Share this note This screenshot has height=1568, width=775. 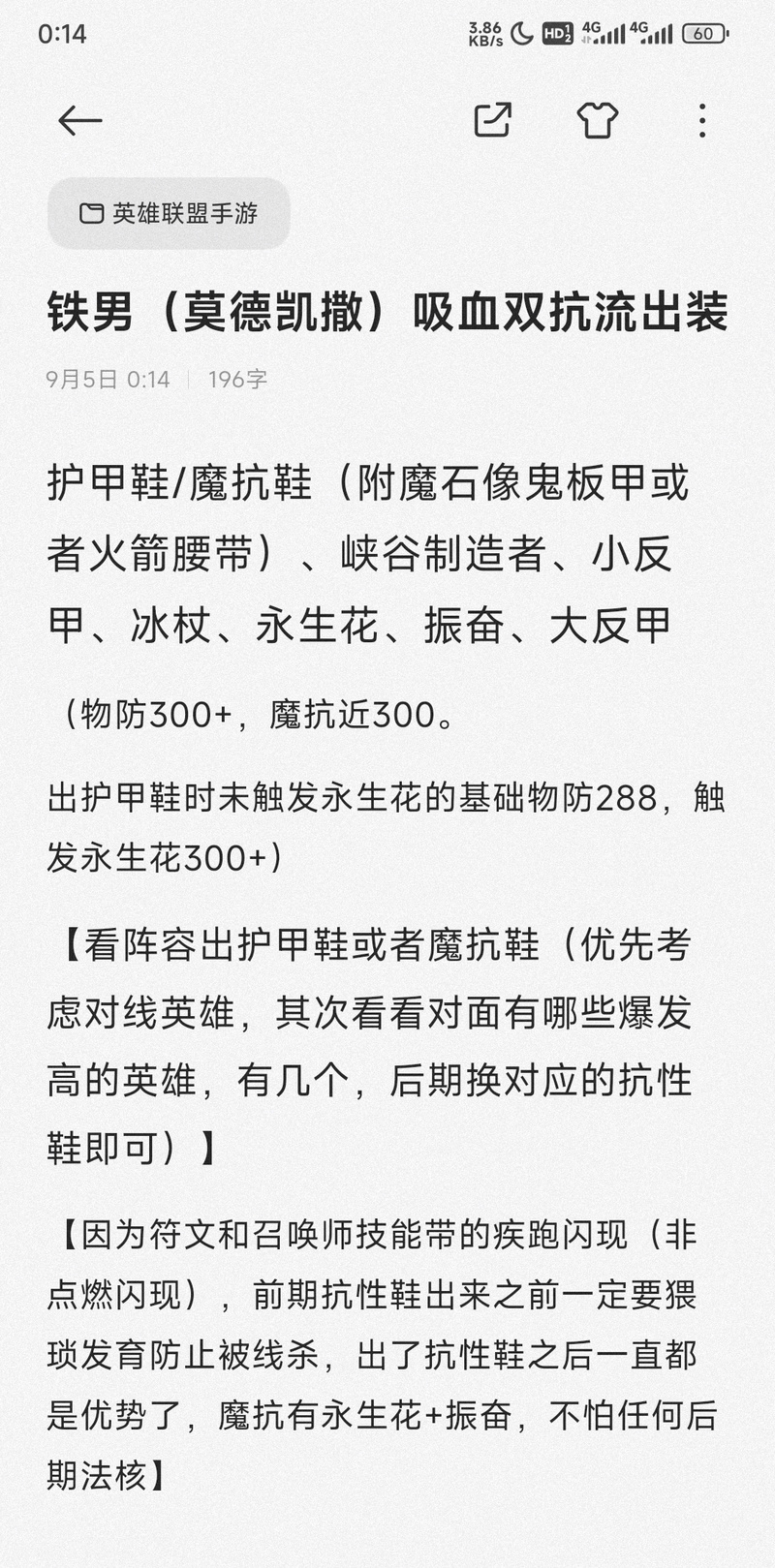click(492, 120)
